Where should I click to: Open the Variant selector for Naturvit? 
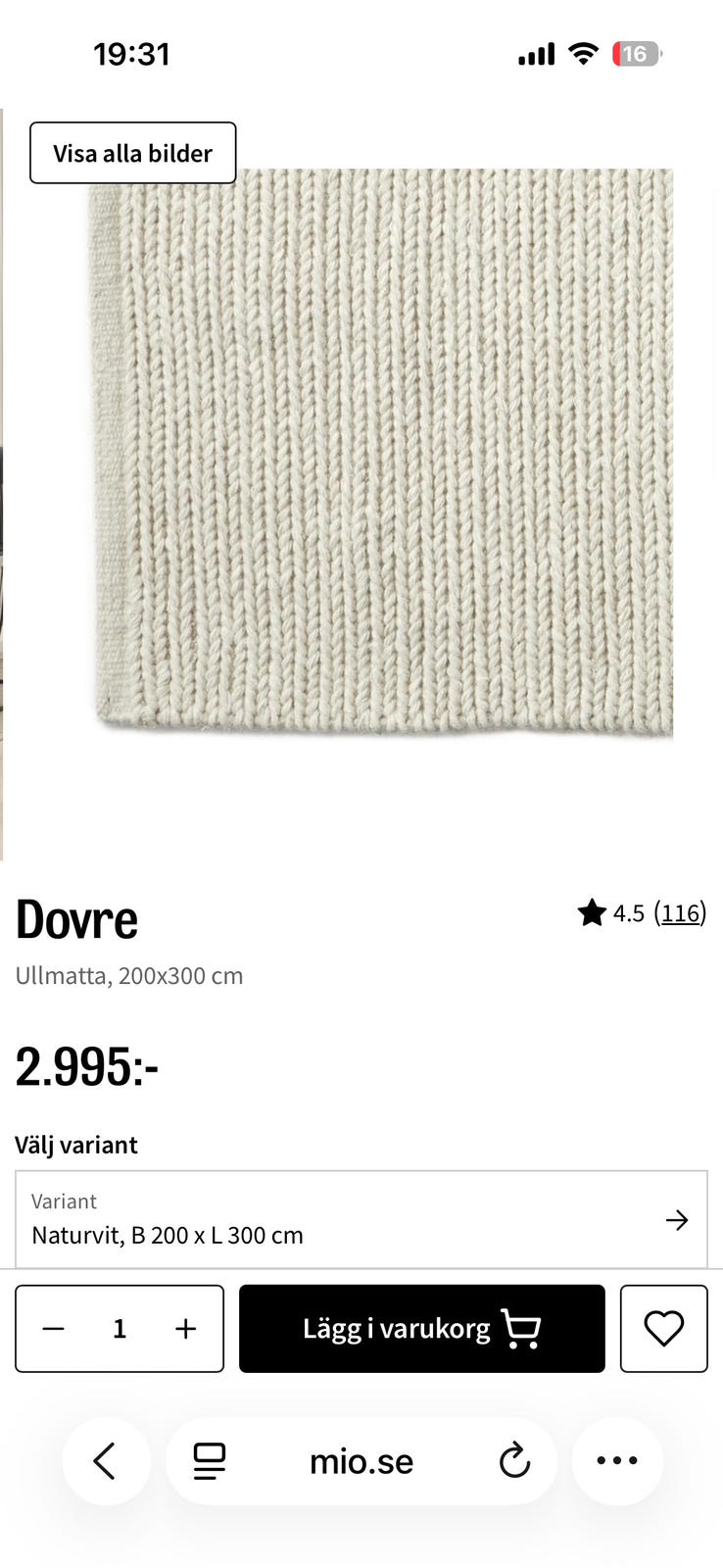tap(361, 1219)
